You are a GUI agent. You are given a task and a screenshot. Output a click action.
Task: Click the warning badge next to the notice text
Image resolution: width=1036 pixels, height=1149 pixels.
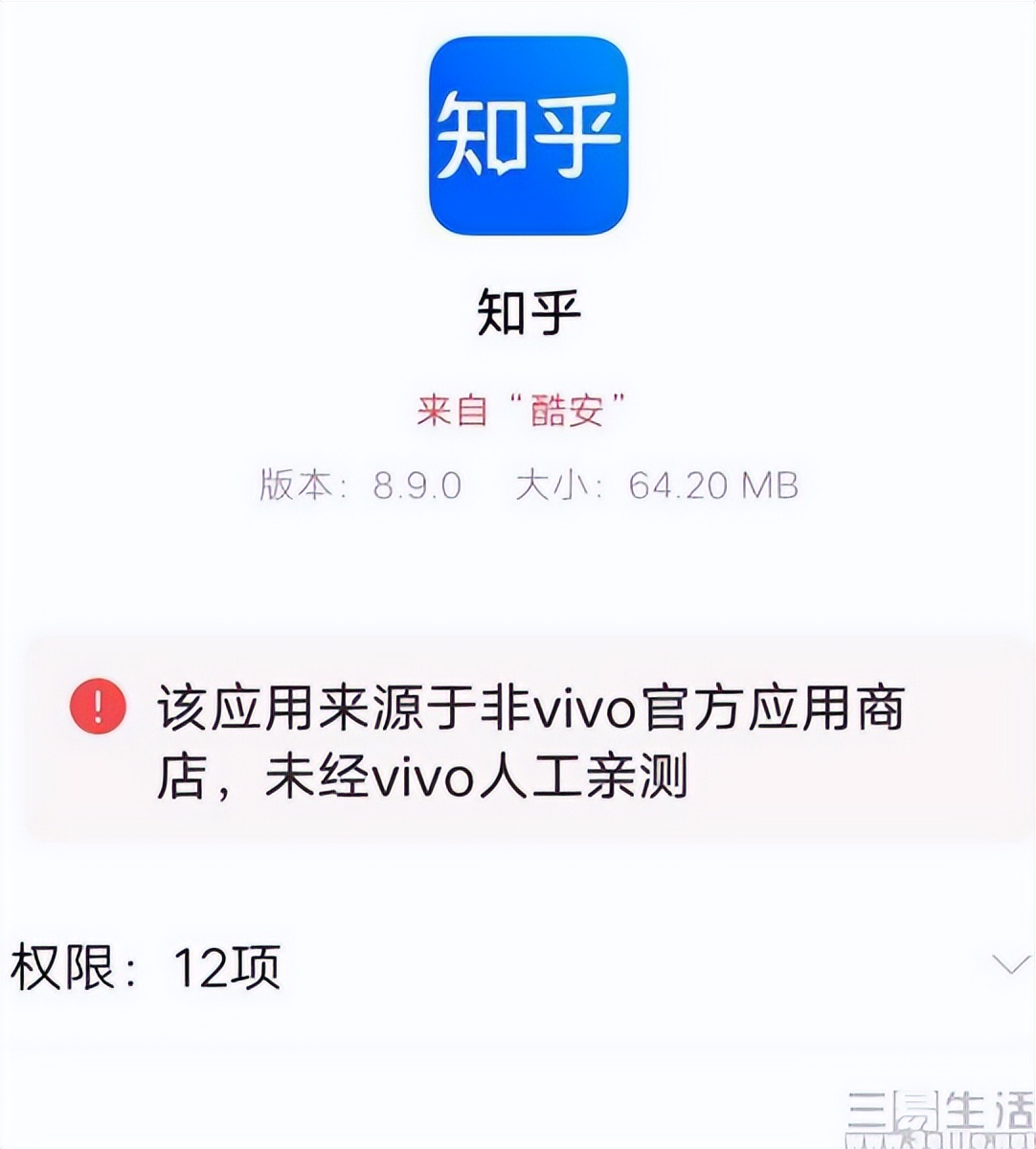(x=99, y=707)
